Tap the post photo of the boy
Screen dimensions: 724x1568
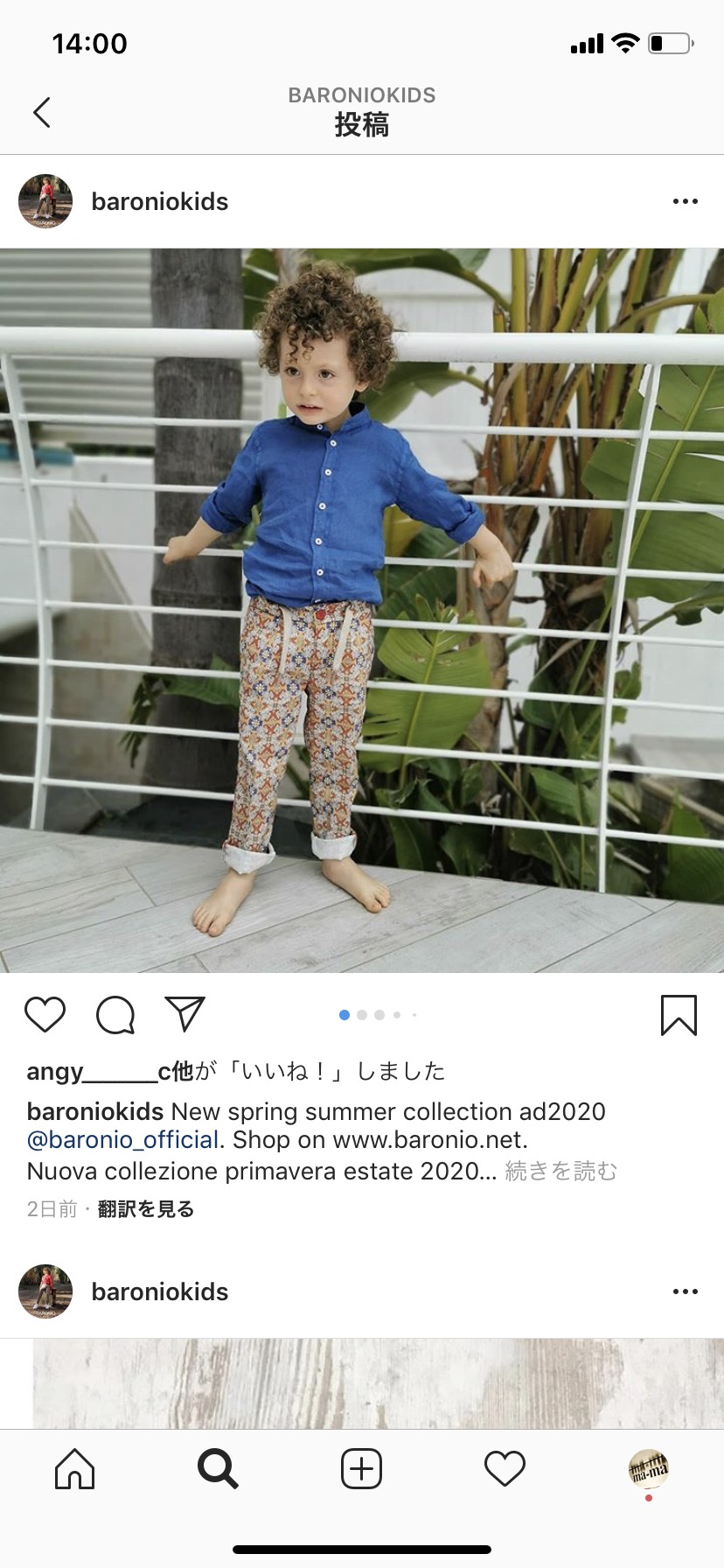click(362, 611)
